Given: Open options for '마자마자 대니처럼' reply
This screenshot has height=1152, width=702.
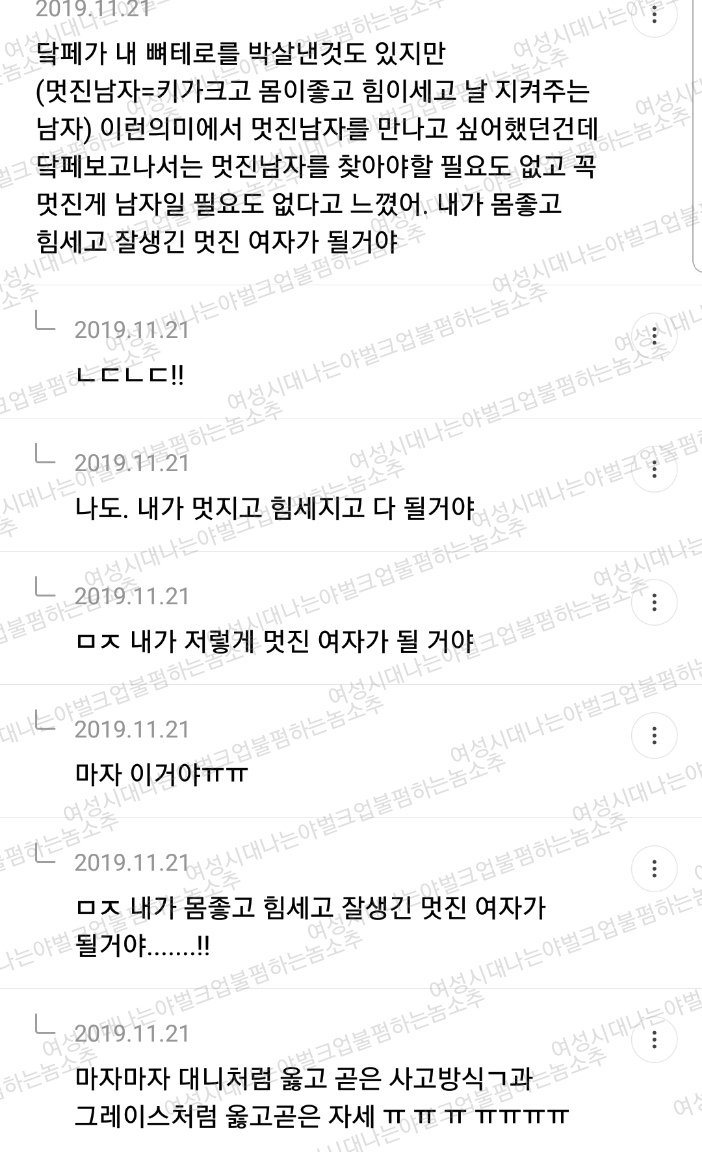Looking at the screenshot, I should [x=654, y=1039].
